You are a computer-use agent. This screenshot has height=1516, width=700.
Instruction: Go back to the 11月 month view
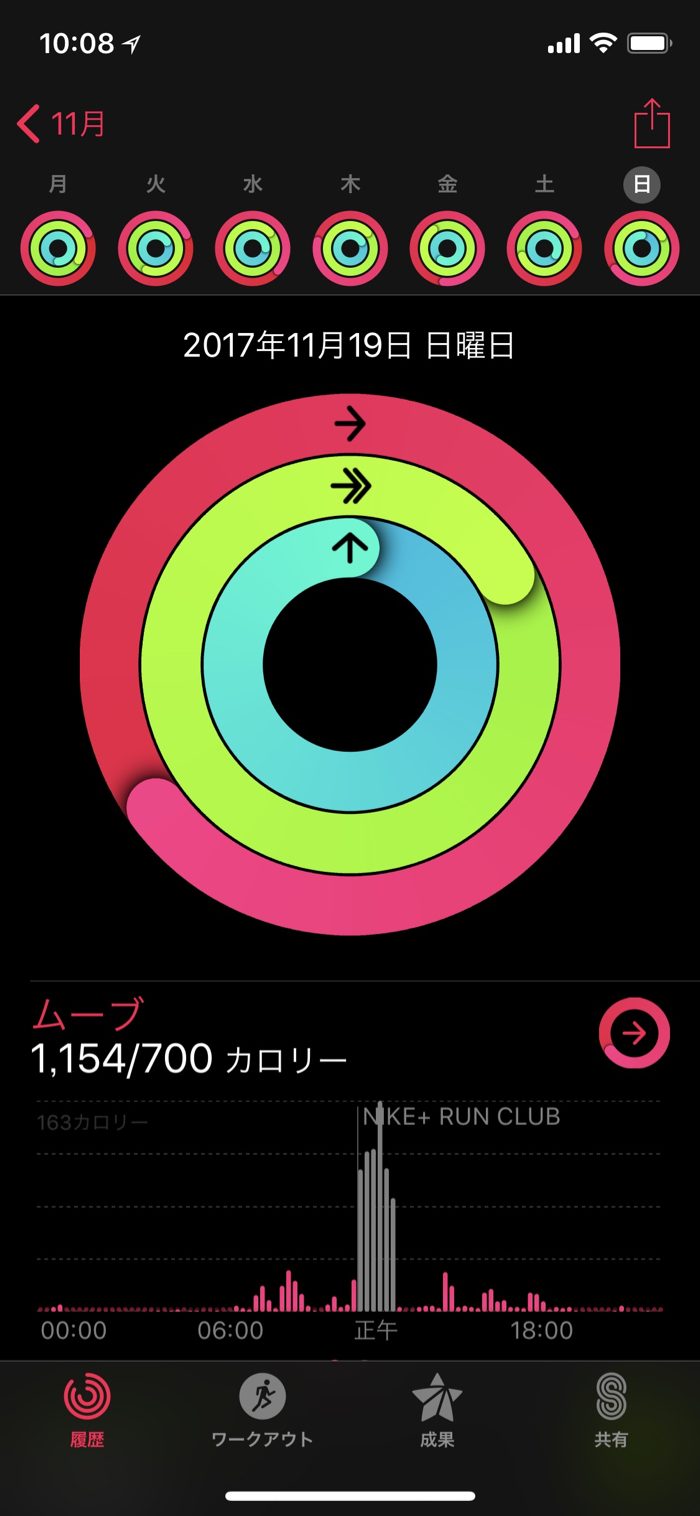62,125
